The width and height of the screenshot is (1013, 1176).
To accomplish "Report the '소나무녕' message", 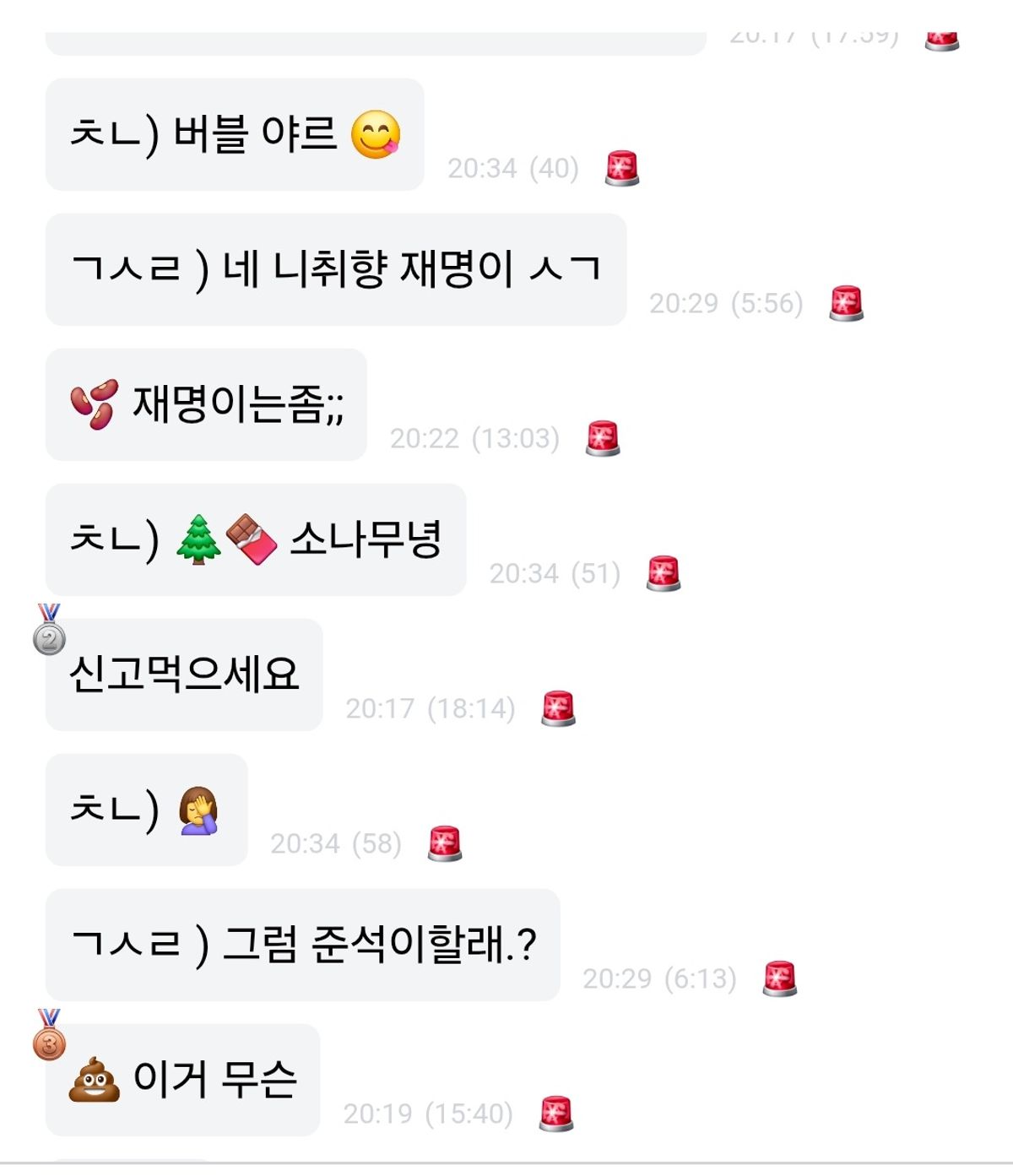I will click(x=664, y=573).
